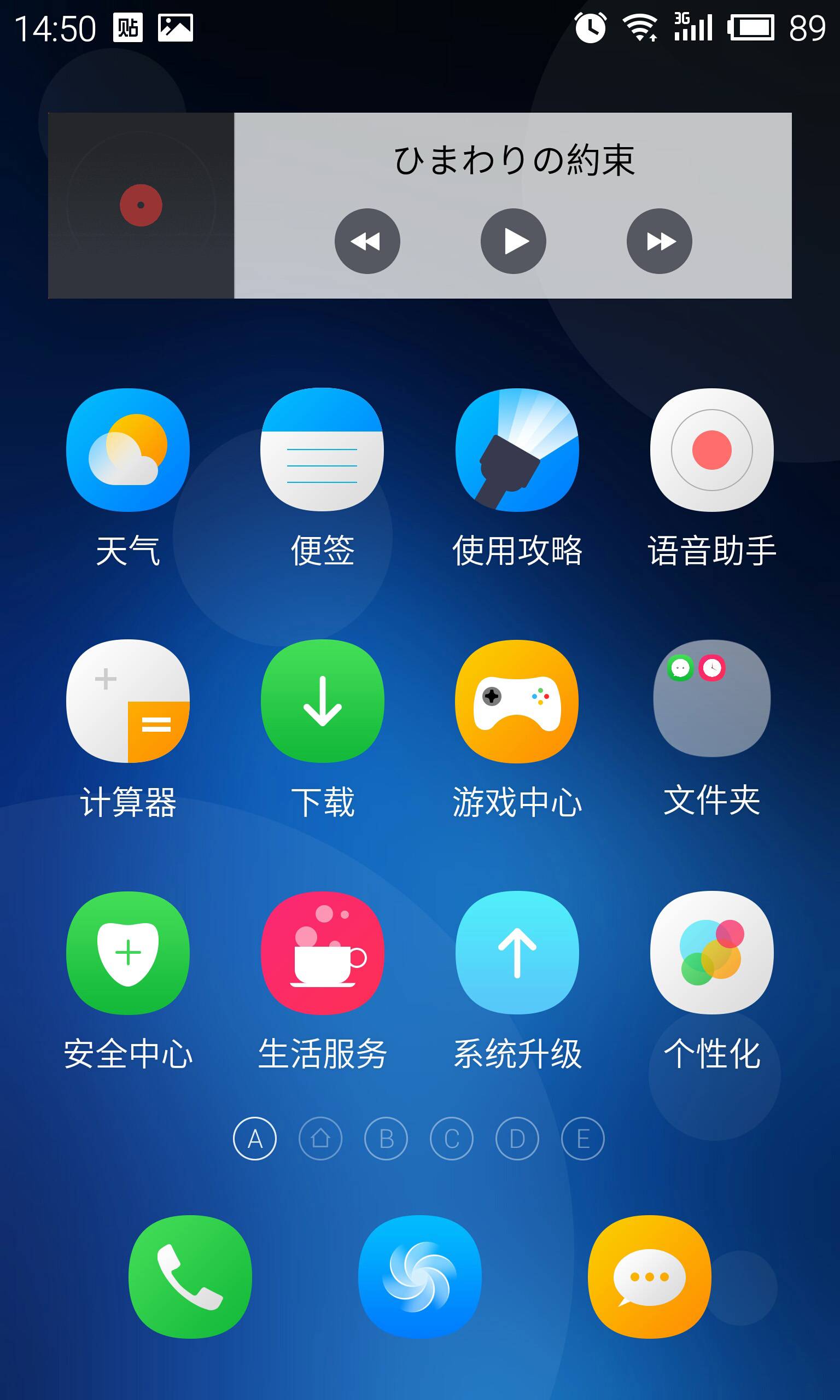This screenshot has height=1400, width=840.
Task: Skip to the previous track
Action: pyautogui.click(x=367, y=241)
